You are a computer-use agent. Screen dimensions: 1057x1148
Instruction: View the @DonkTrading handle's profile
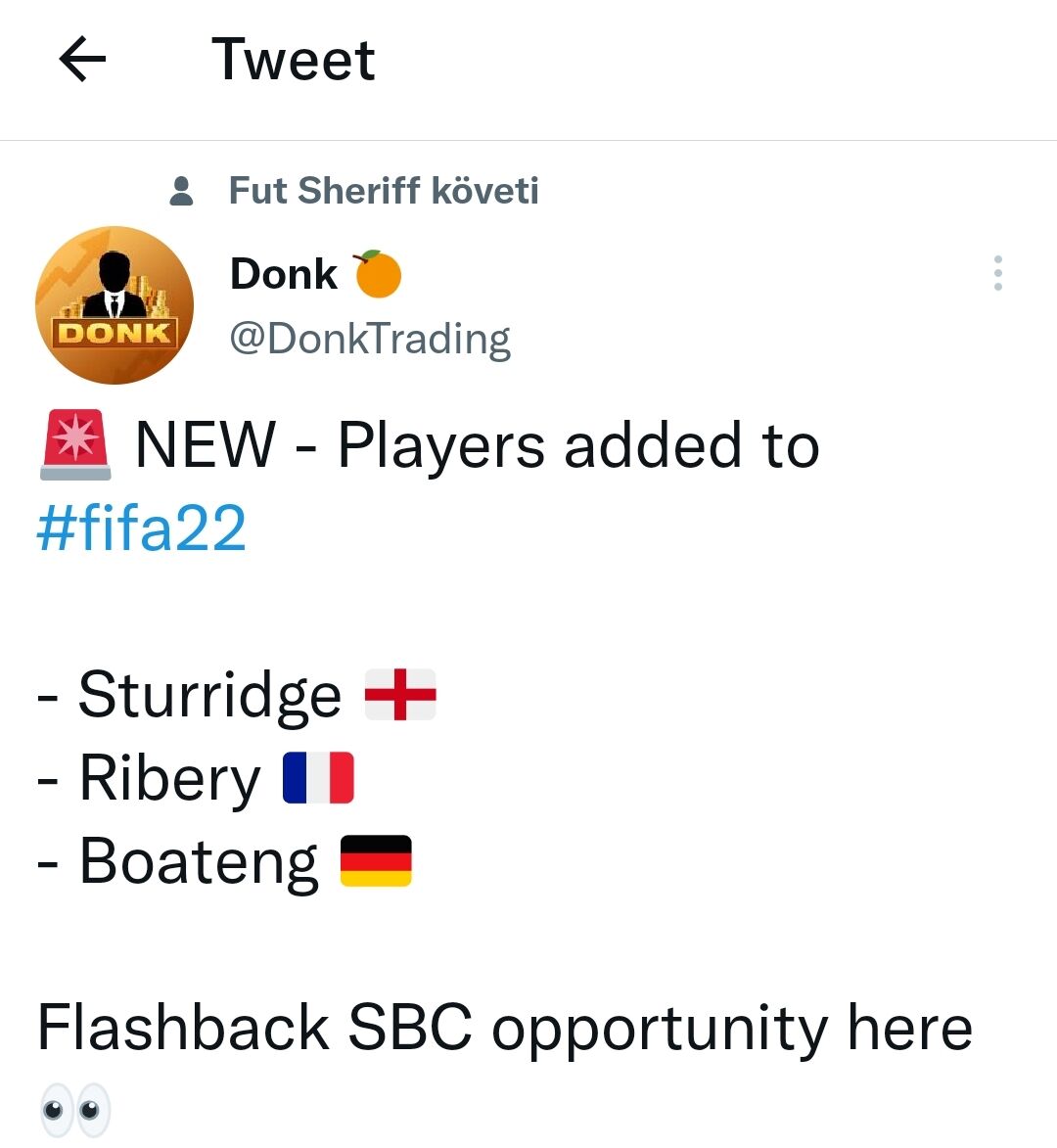[370, 339]
